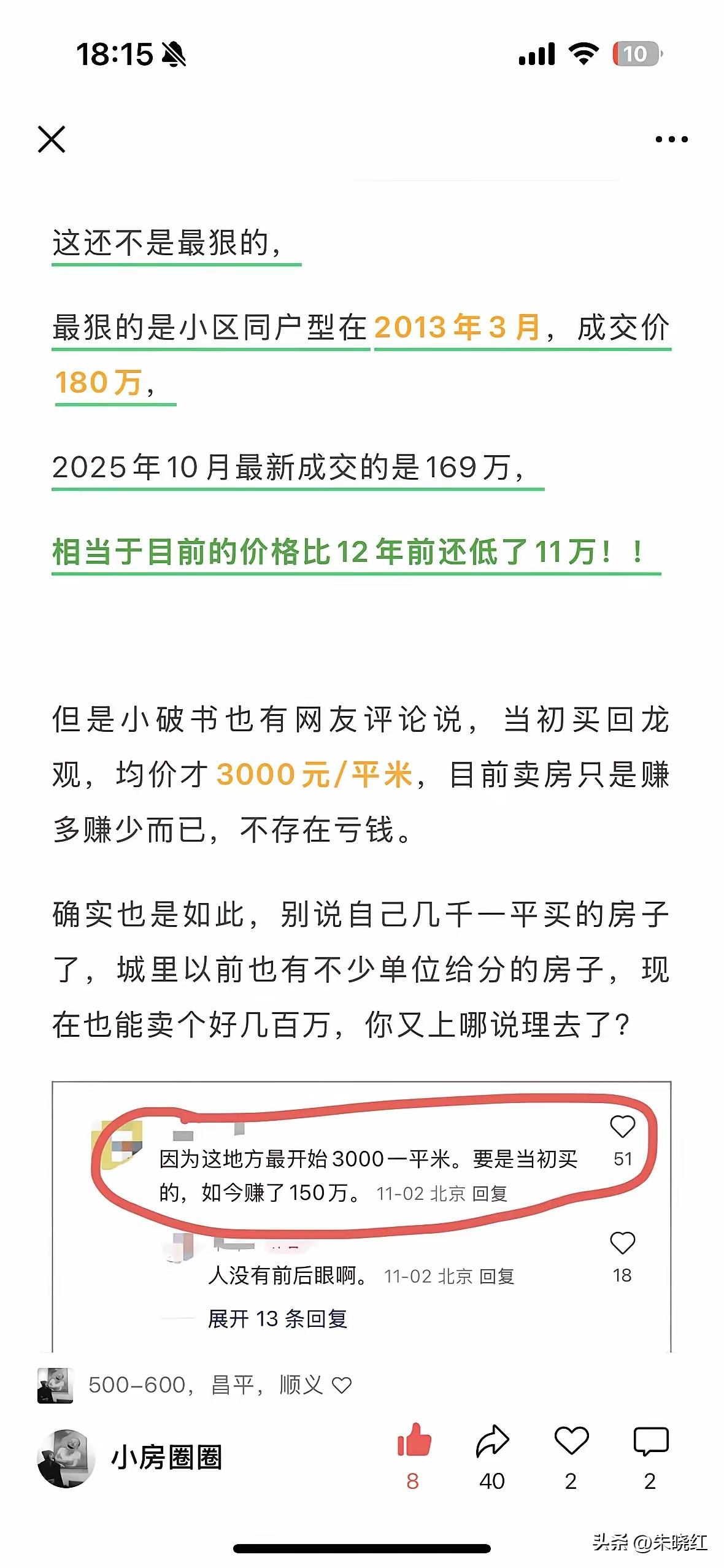This screenshot has height=1568, width=724.
Task: Open the author profile 小房圈圈
Action: click(x=166, y=1458)
